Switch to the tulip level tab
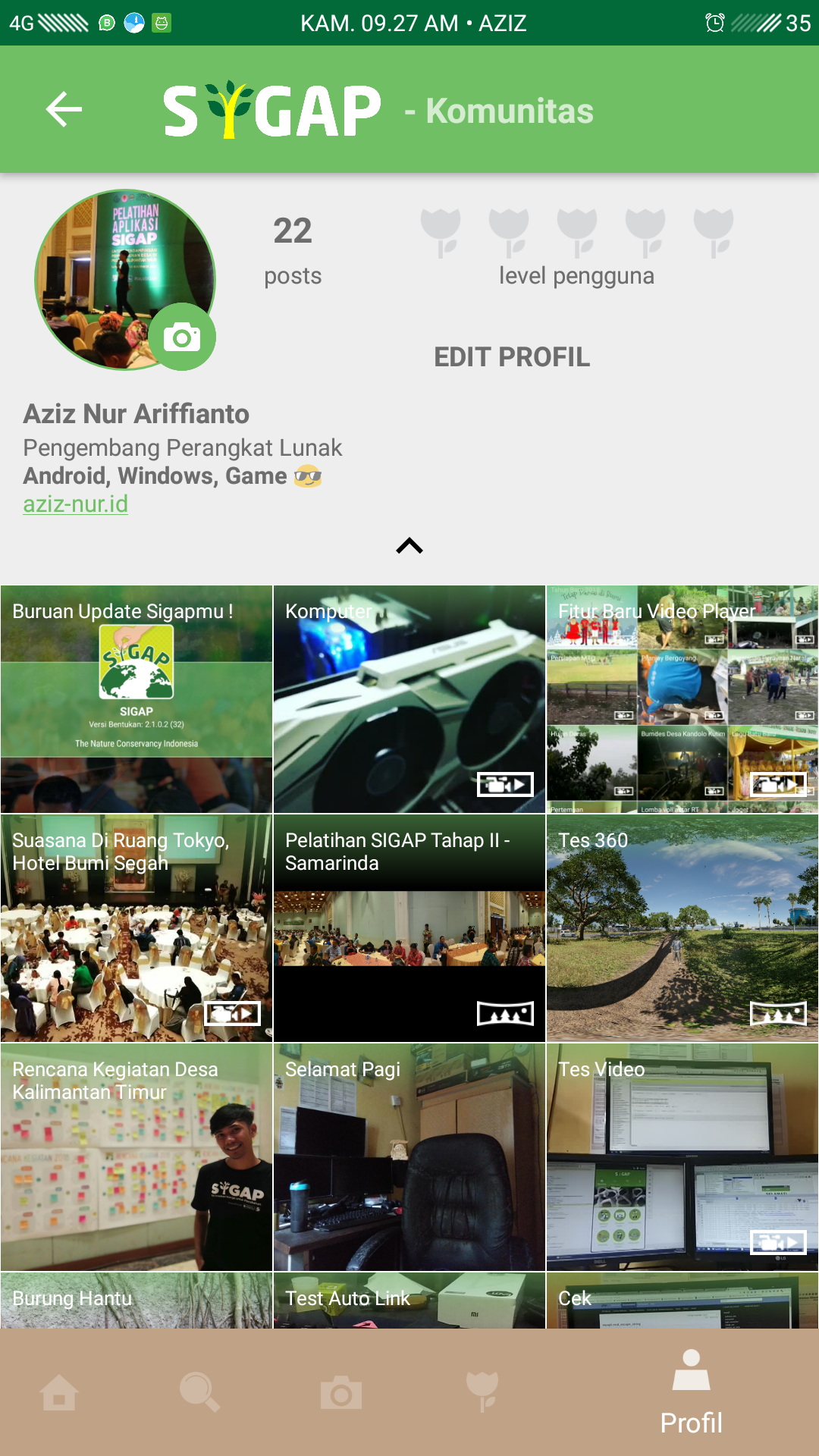This screenshot has width=819, height=1456. (x=482, y=1392)
